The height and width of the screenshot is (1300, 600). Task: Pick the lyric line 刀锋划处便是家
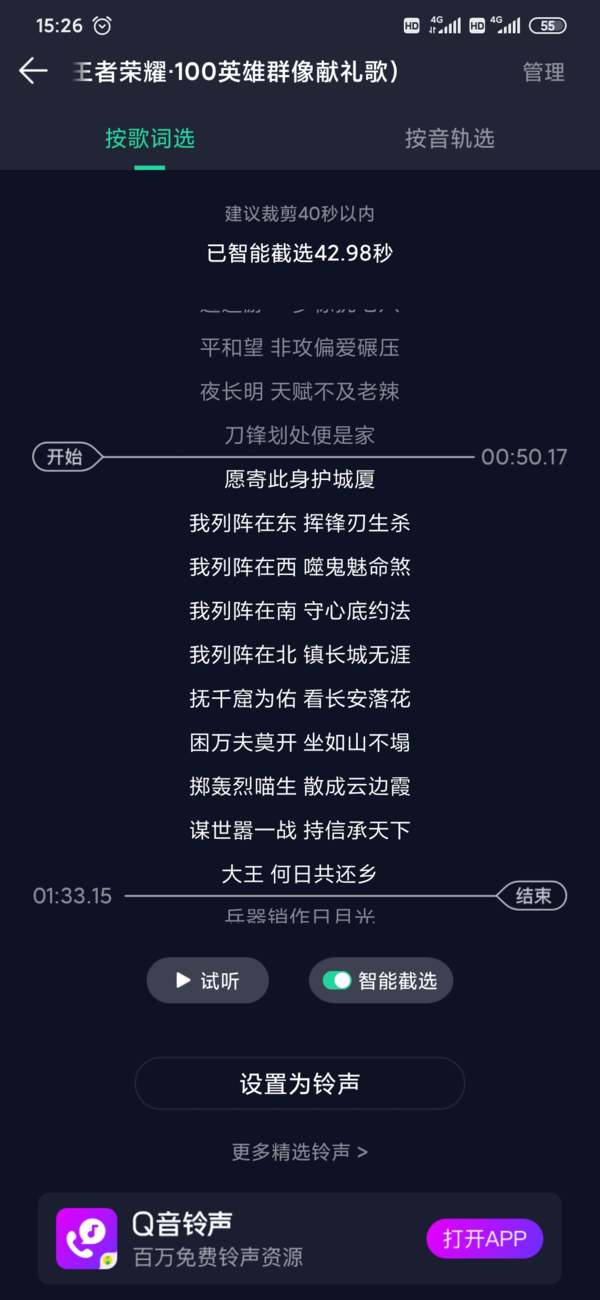pos(300,435)
